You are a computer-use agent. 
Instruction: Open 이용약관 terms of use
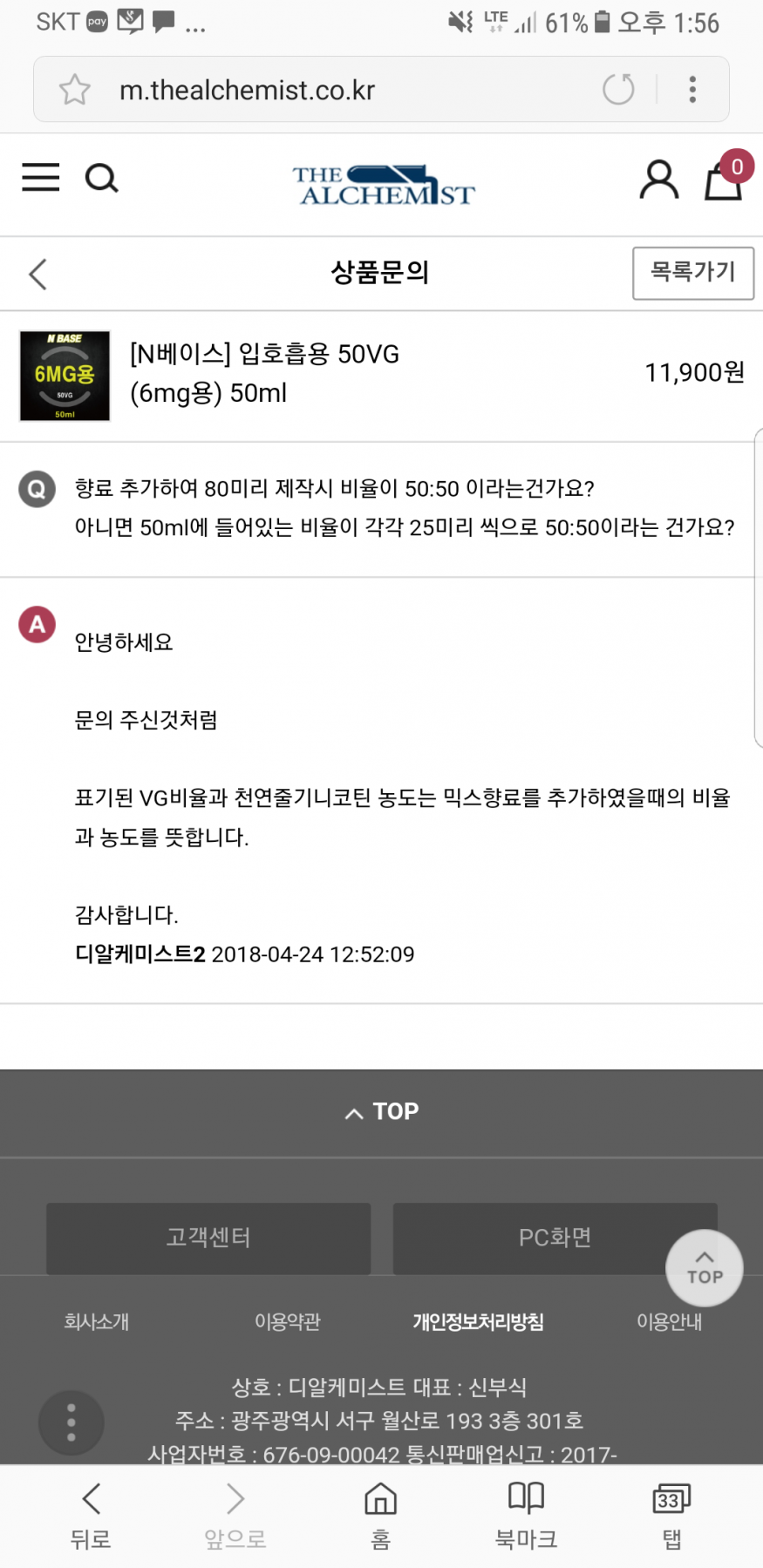click(288, 1321)
